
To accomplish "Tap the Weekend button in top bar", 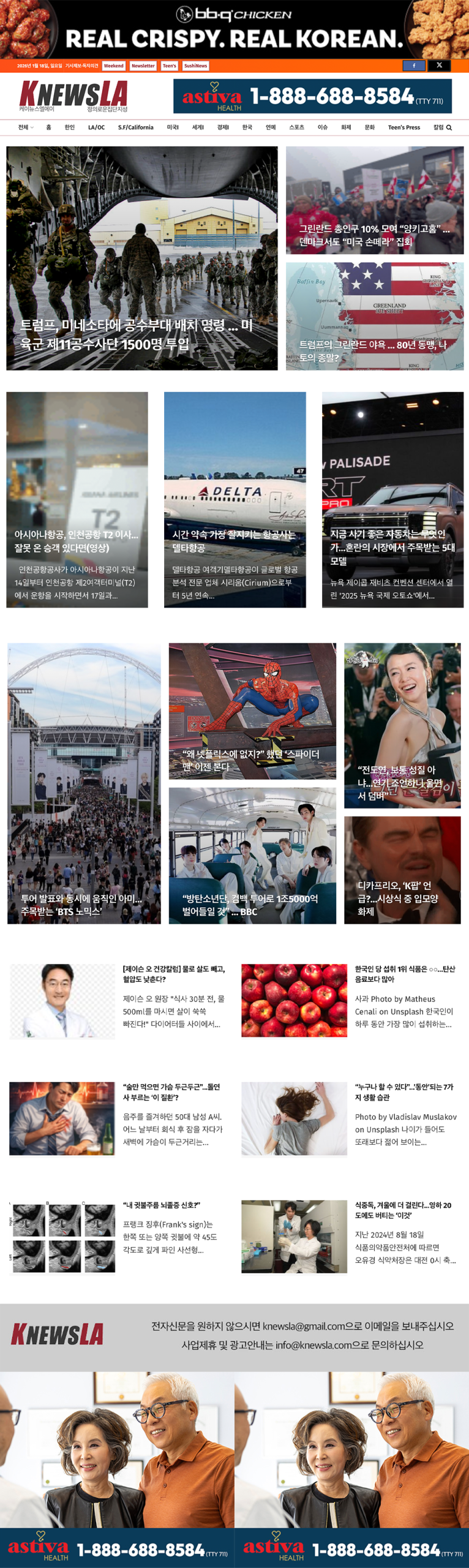I will pos(113,66).
